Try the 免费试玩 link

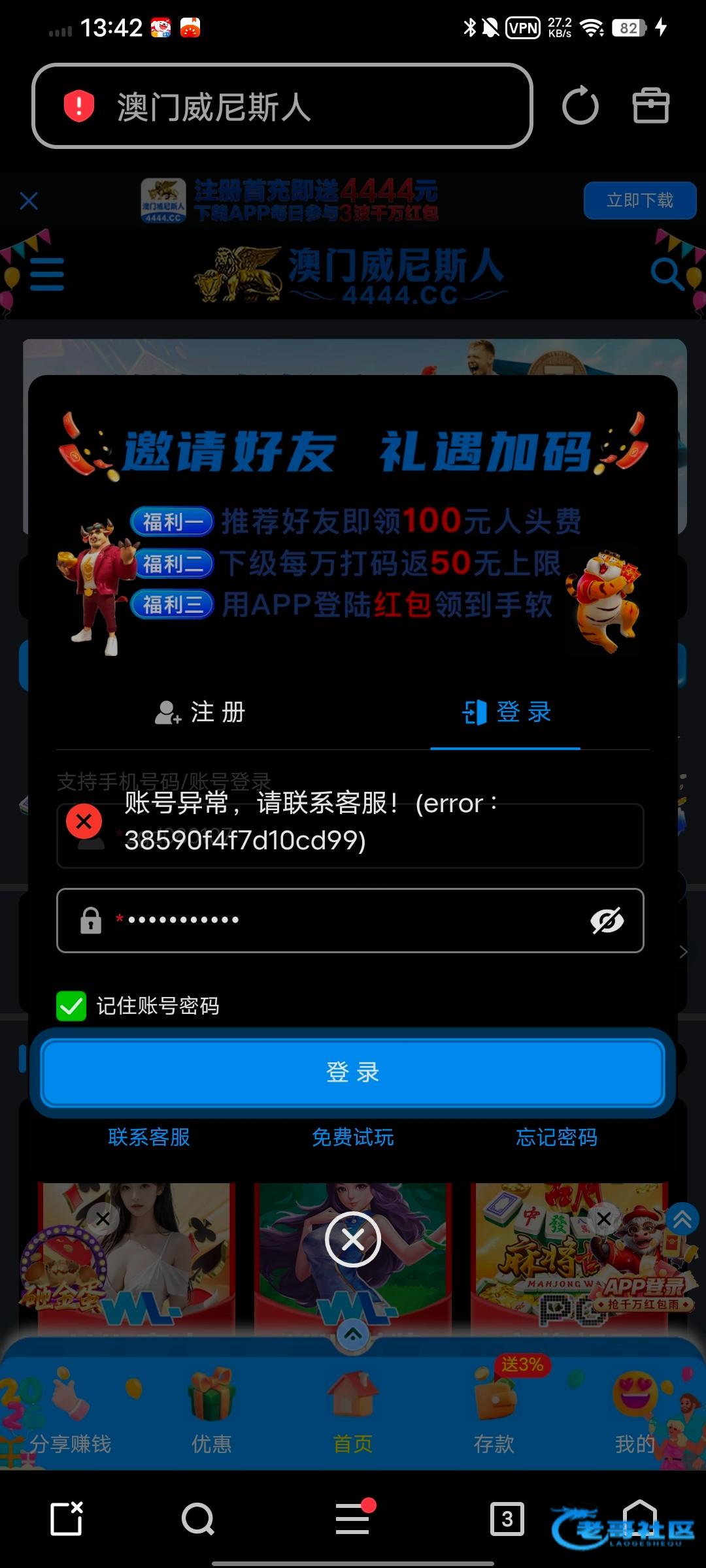point(353,1137)
